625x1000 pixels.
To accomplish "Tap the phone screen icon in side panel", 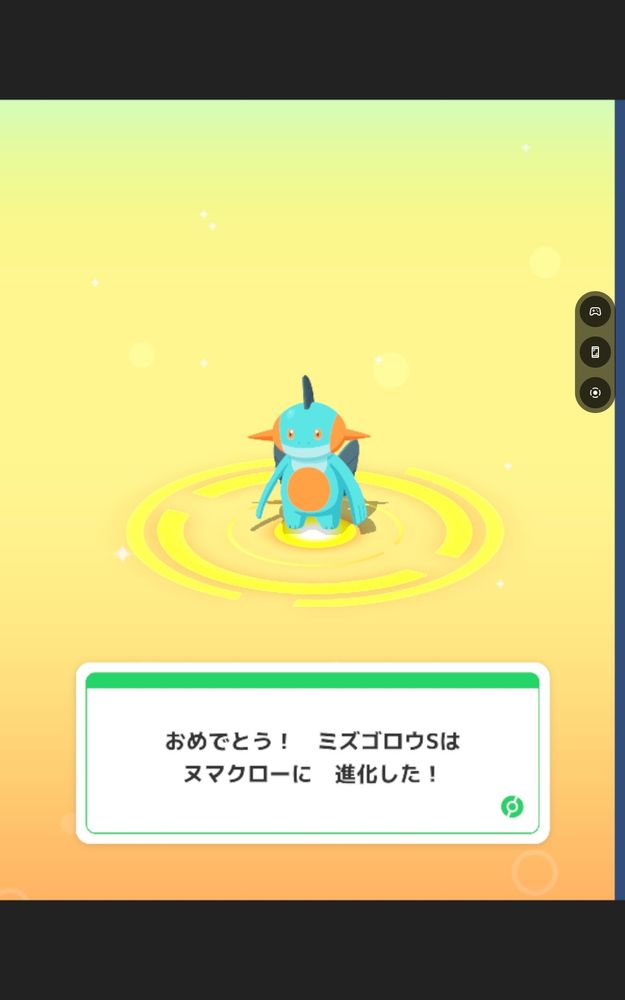I will 595,352.
